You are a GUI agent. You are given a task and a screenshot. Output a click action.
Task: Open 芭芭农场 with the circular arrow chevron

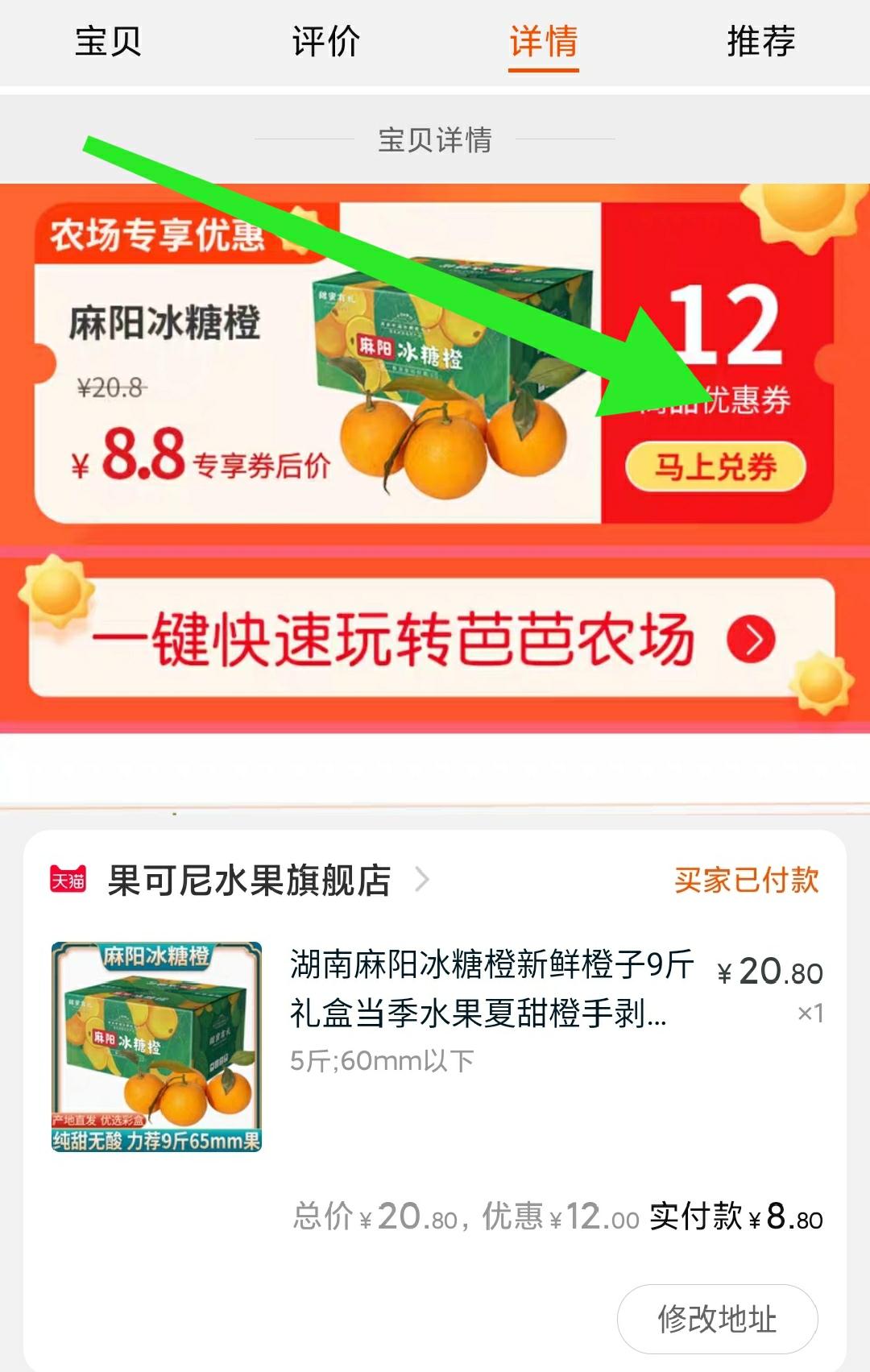[x=751, y=640]
